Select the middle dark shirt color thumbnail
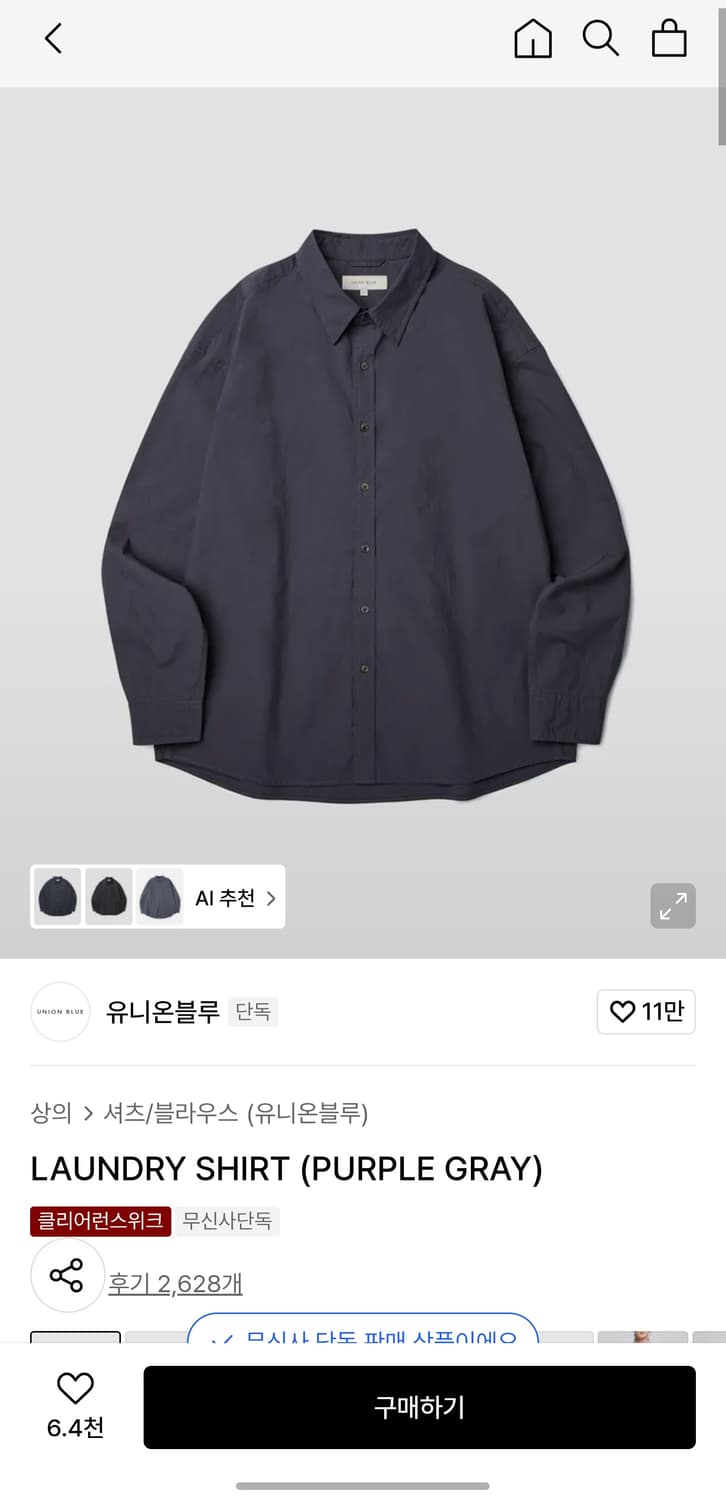Viewport: 726px width, 1500px height. tap(109, 897)
